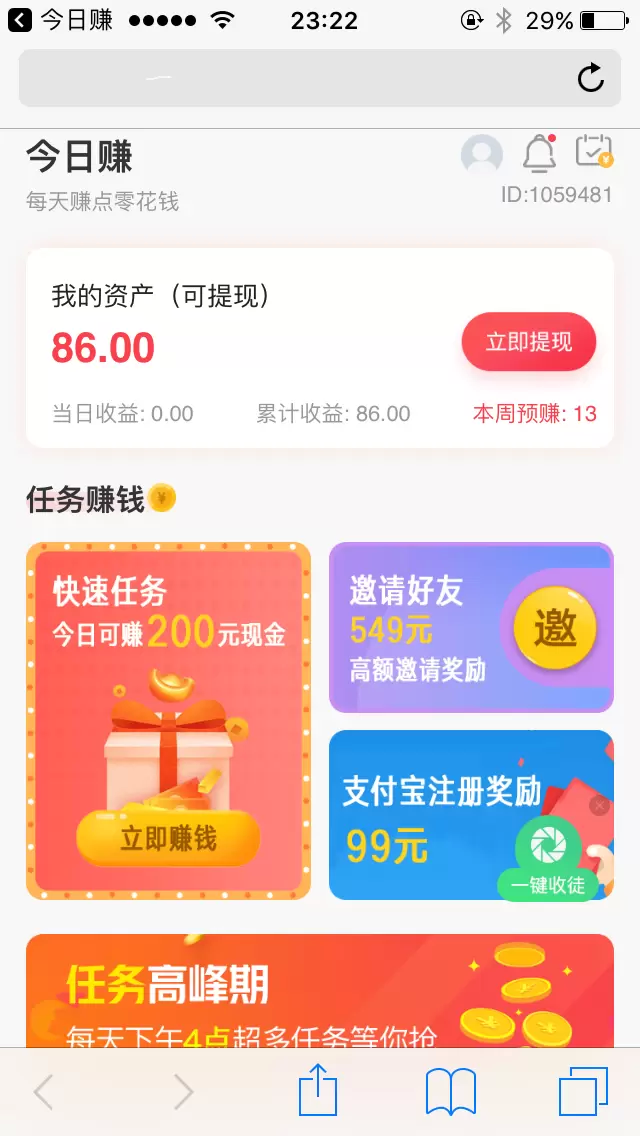Tap the 一键收徒 floating button

(x=548, y=860)
